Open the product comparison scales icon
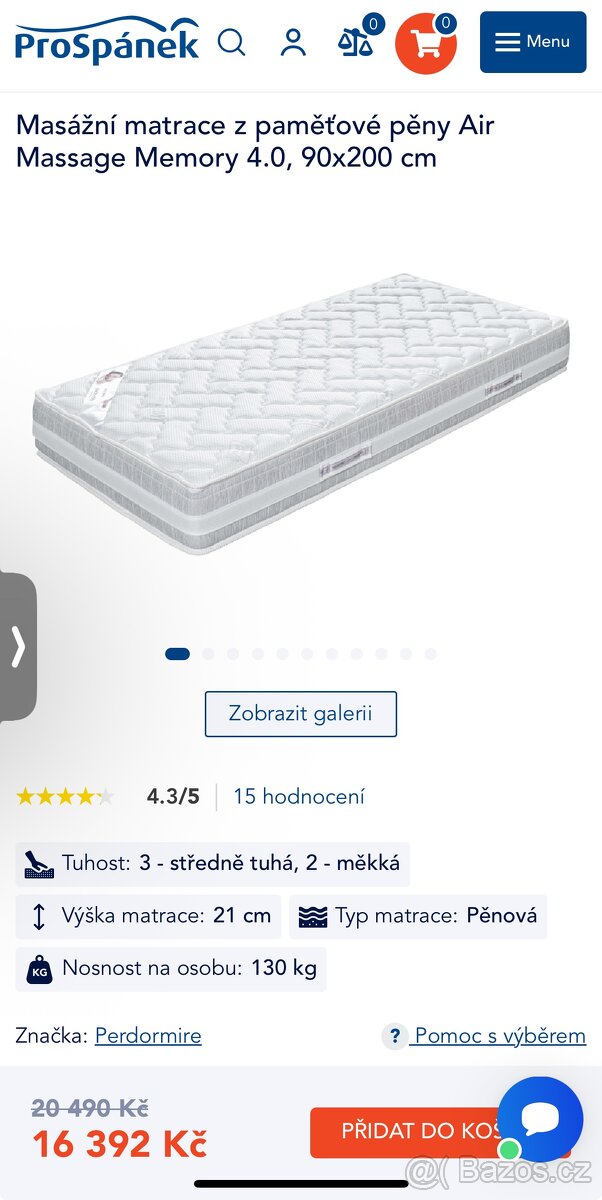The height and width of the screenshot is (1200, 602). click(356, 42)
